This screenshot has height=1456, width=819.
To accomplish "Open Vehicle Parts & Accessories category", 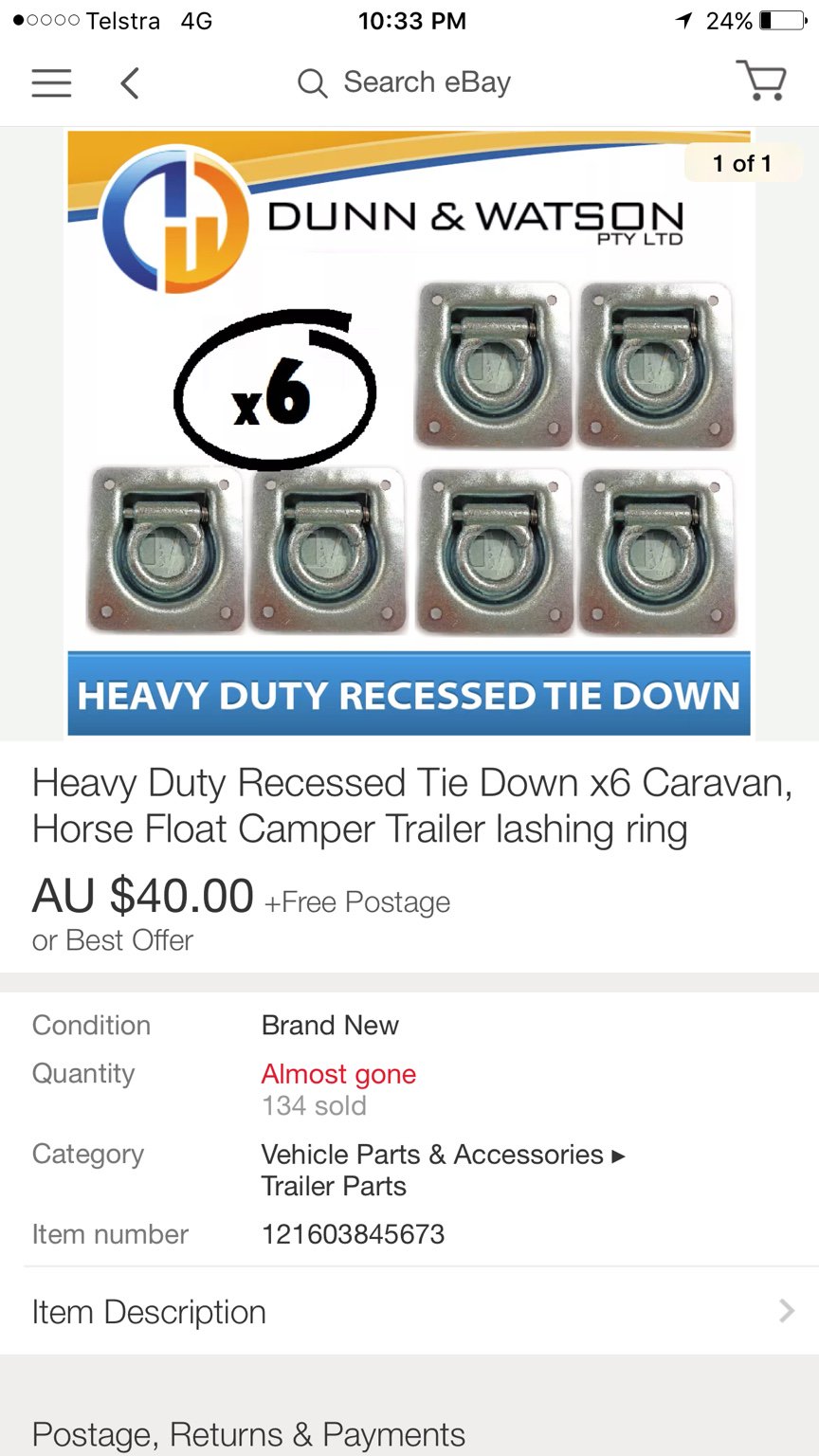I will (432, 1155).
